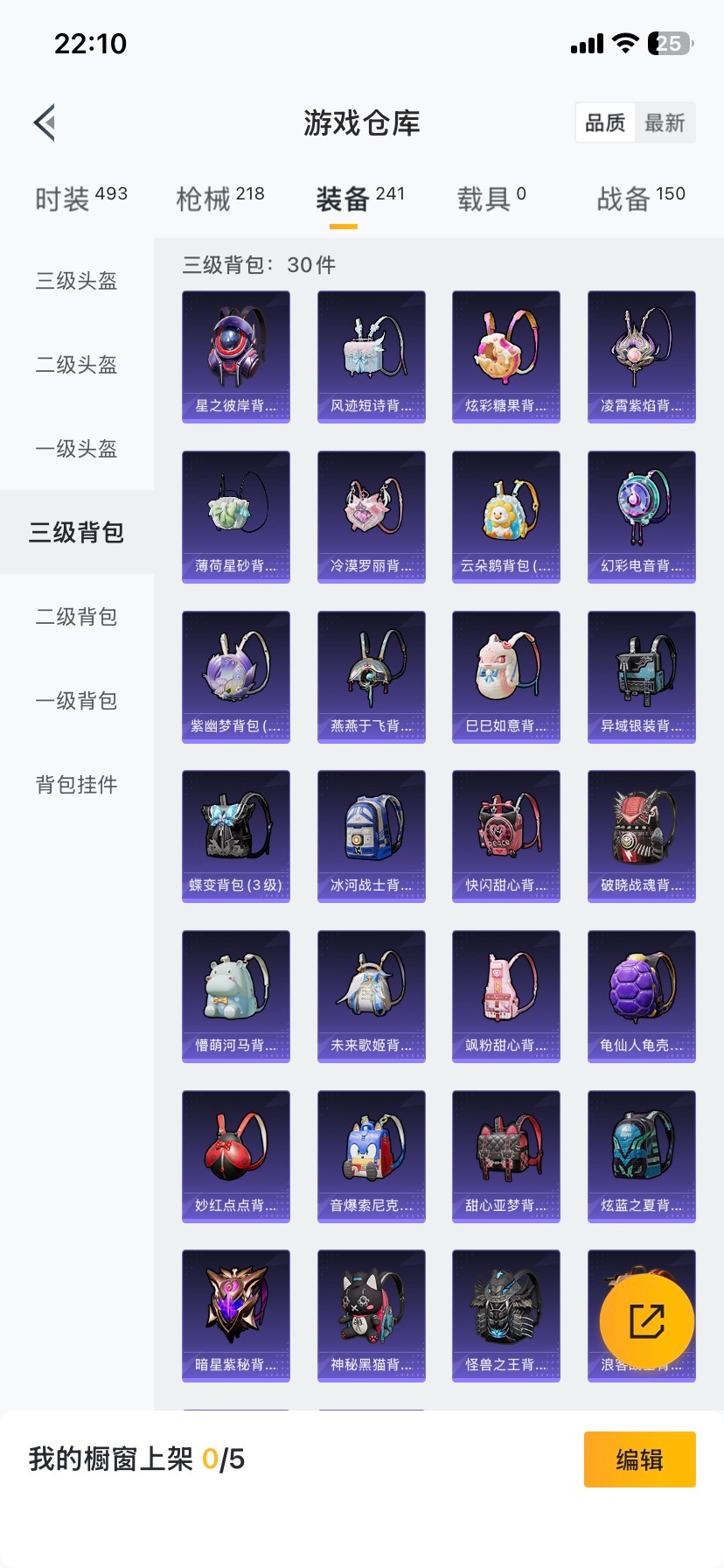Switch to the 载具 tab
This screenshot has width=724, height=1568.
491,199
